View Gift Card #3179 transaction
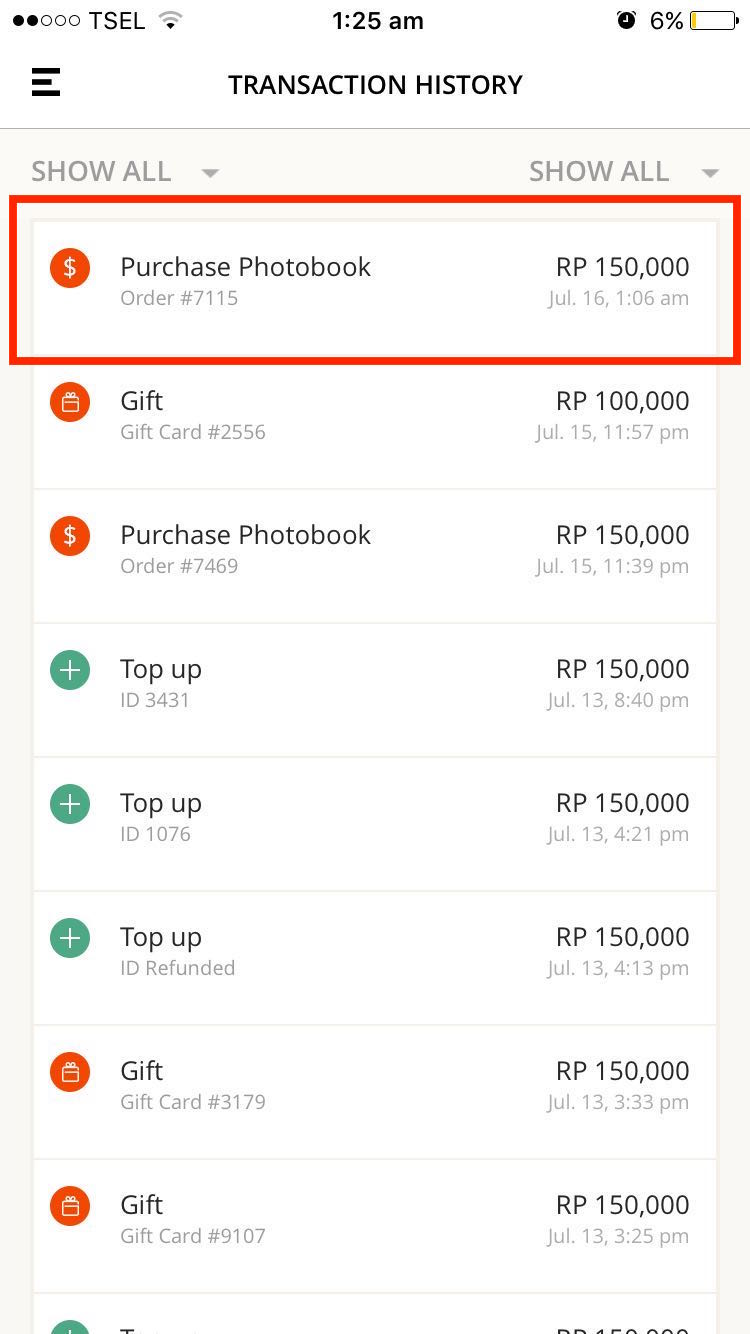Viewport: 750px width, 1334px height. [375, 1092]
